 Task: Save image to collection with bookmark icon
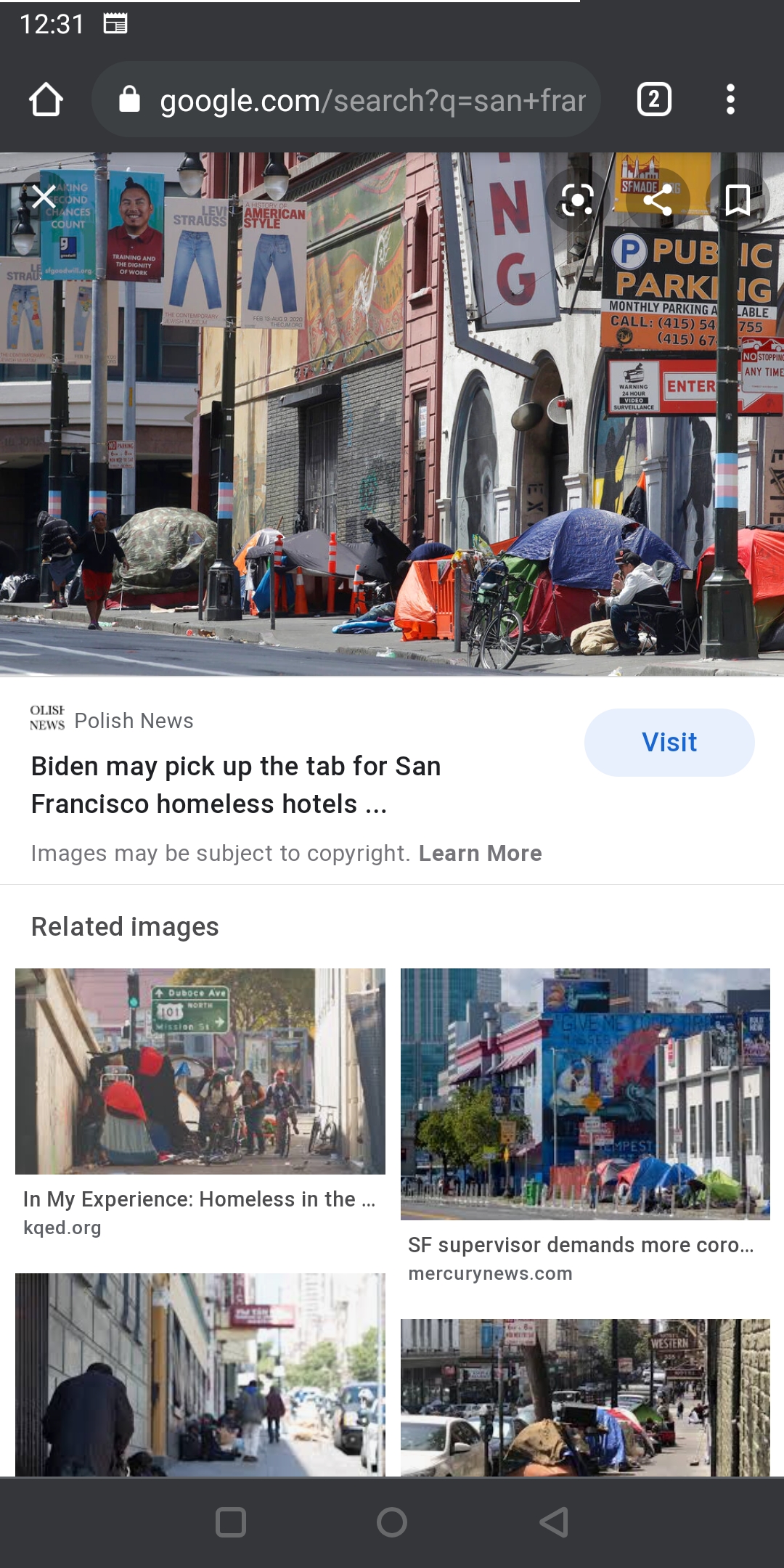[738, 200]
